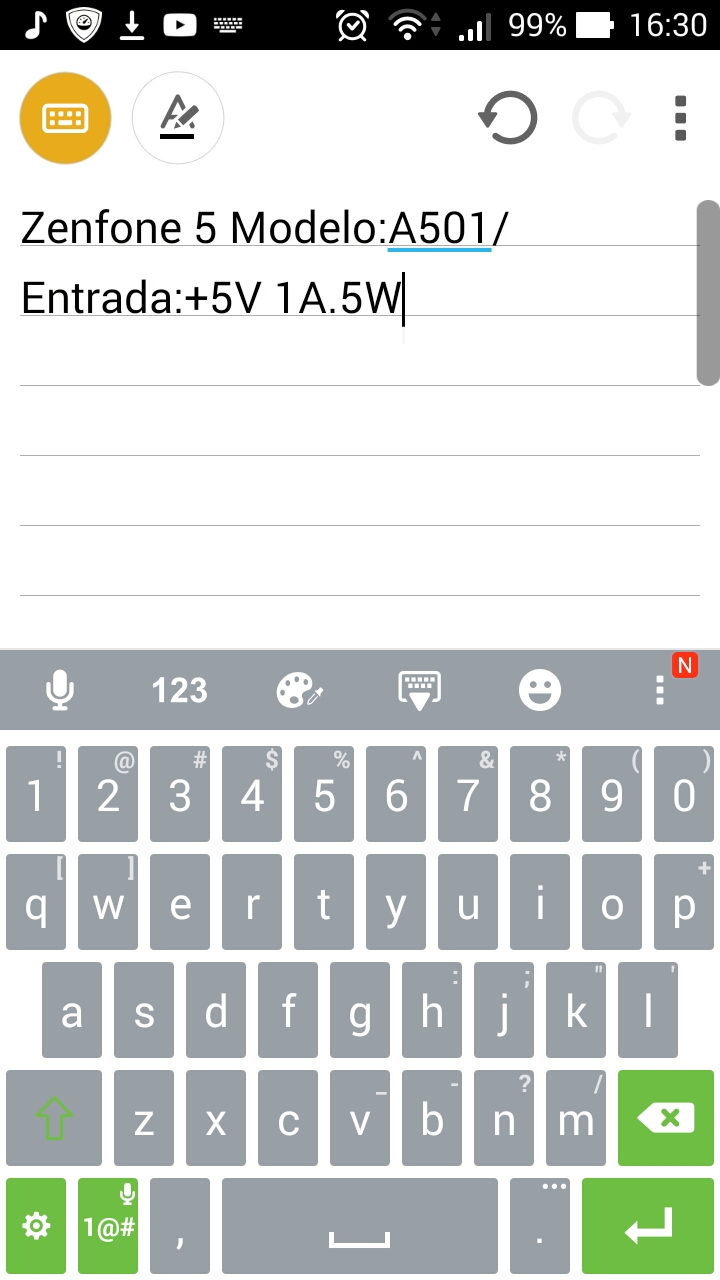Viewport: 720px width, 1280px height.
Task: Open the note's overflow menu
Action: [x=680, y=119]
